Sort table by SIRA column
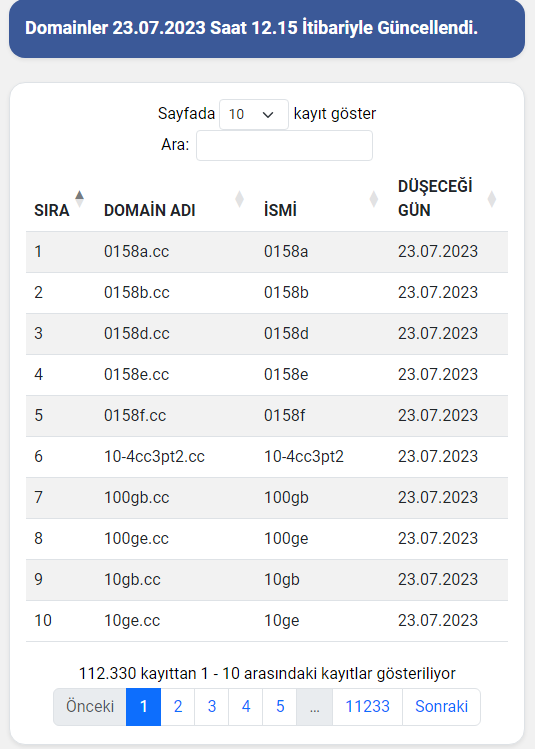535x749 pixels. pos(58,199)
